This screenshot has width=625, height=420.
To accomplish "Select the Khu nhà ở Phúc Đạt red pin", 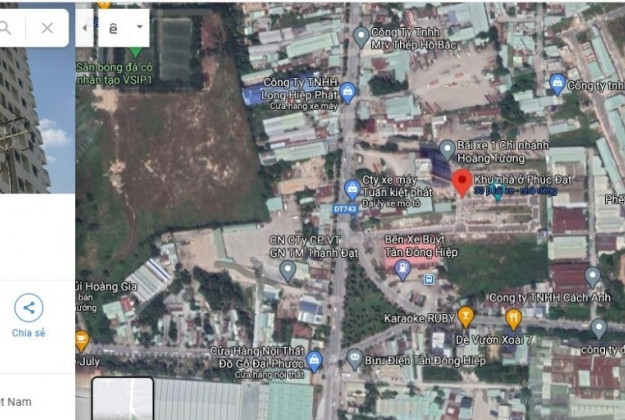I will [x=461, y=182].
